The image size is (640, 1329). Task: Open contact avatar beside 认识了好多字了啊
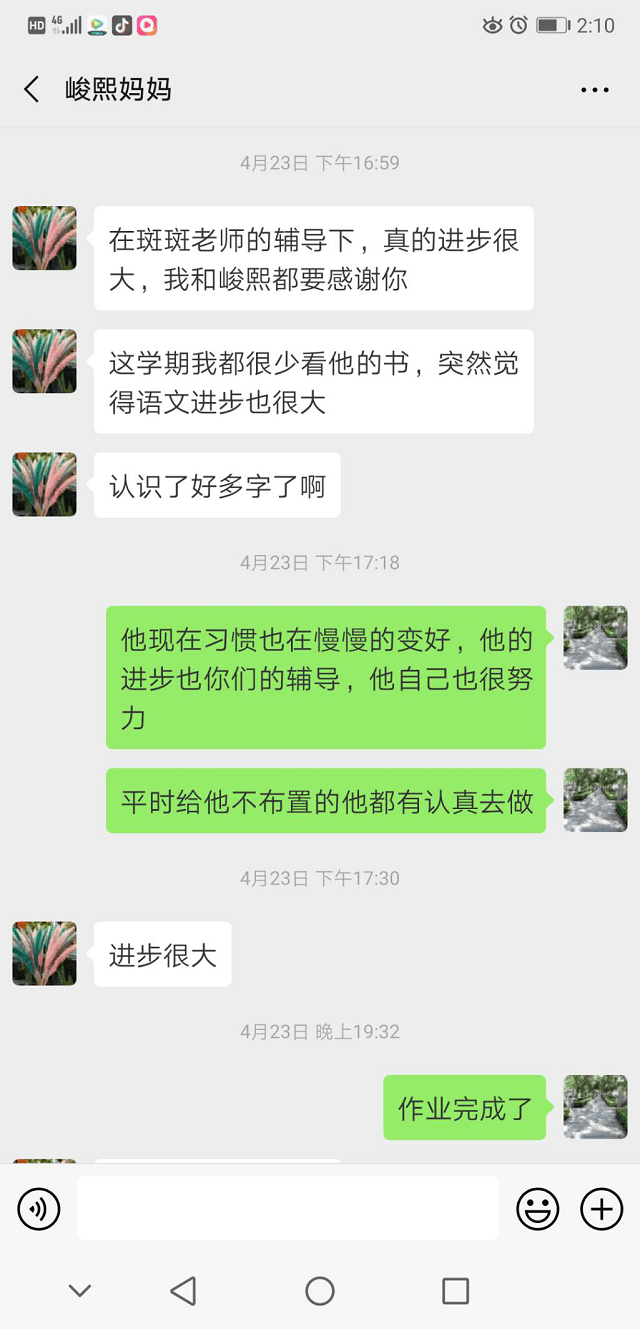tap(45, 485)
